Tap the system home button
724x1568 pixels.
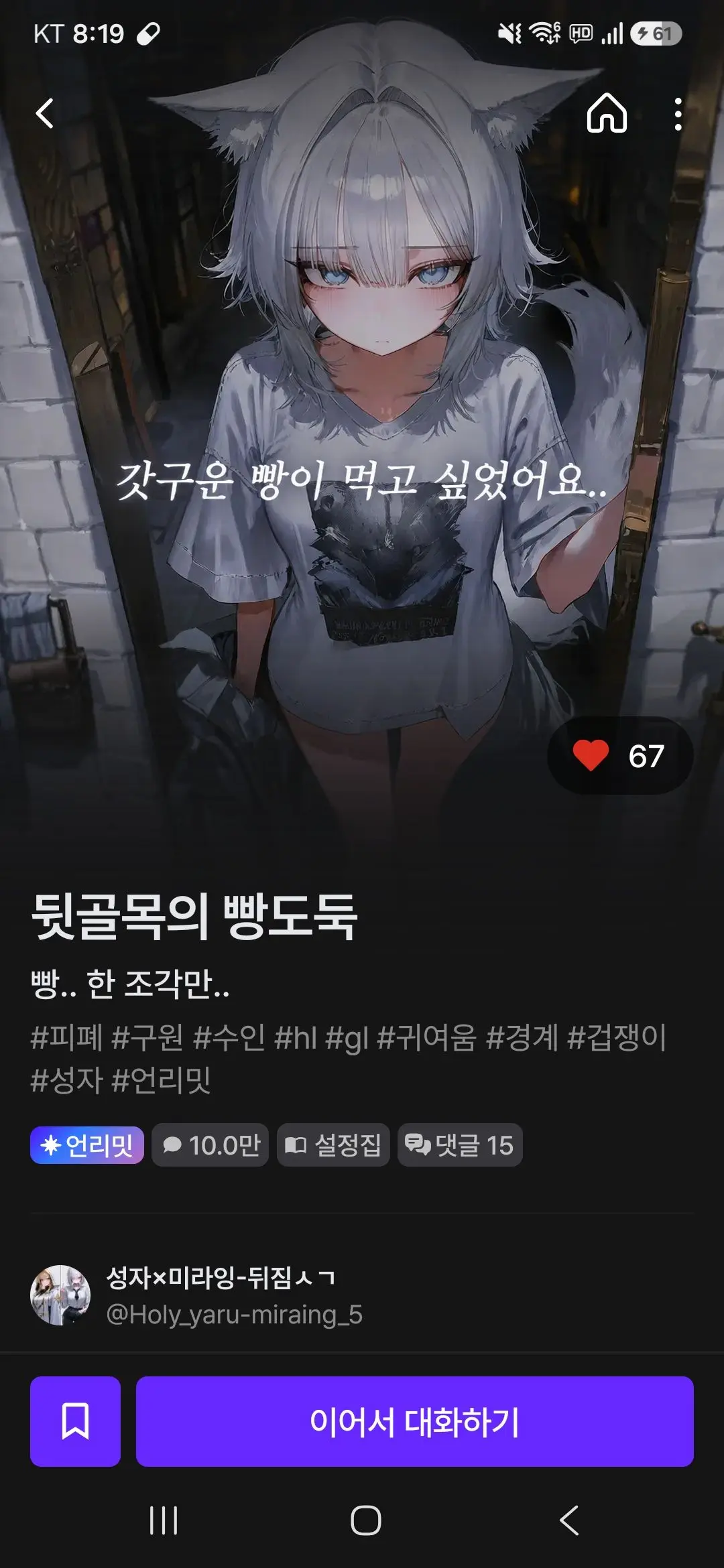coord(366,1520)
